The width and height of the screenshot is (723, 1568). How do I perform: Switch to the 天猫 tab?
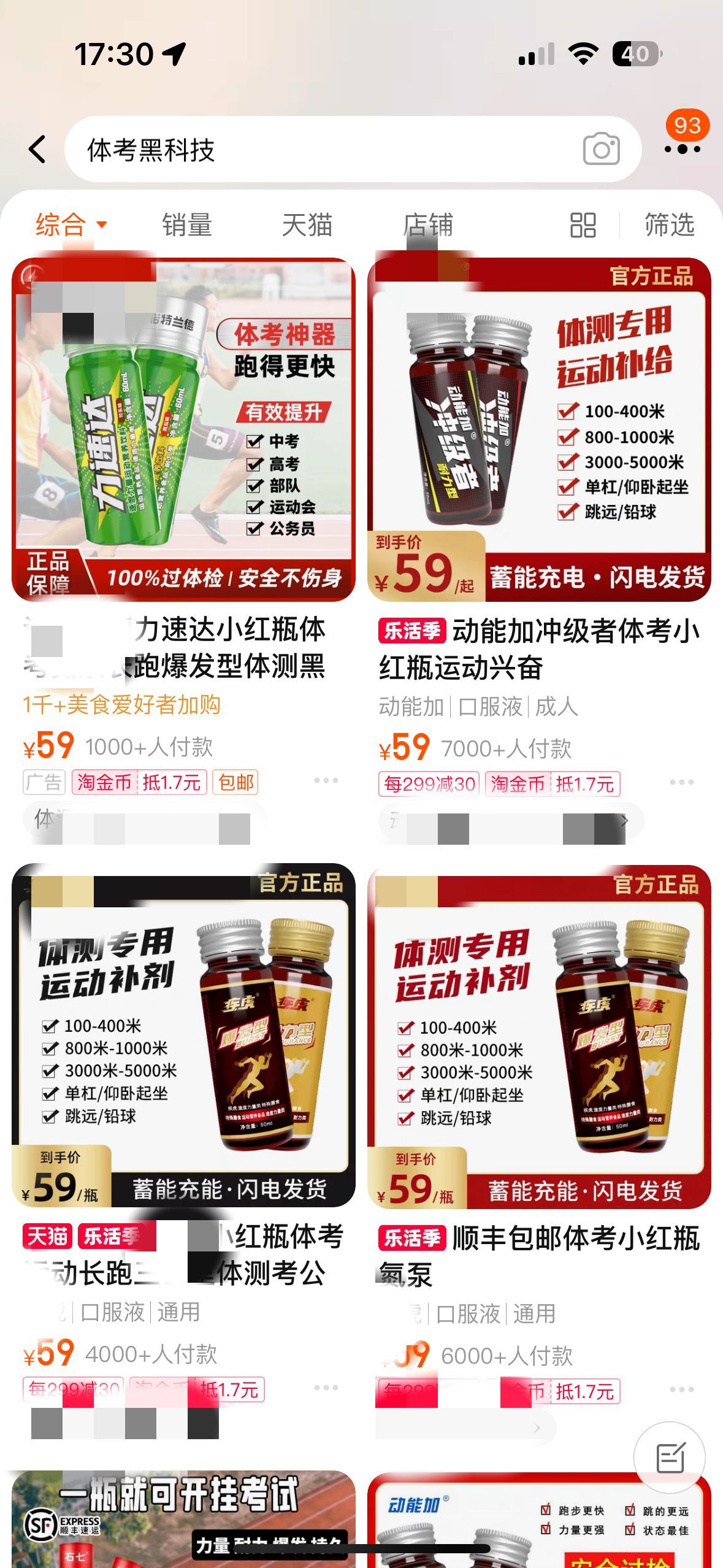pyautogui.click(x=307, y=225)
